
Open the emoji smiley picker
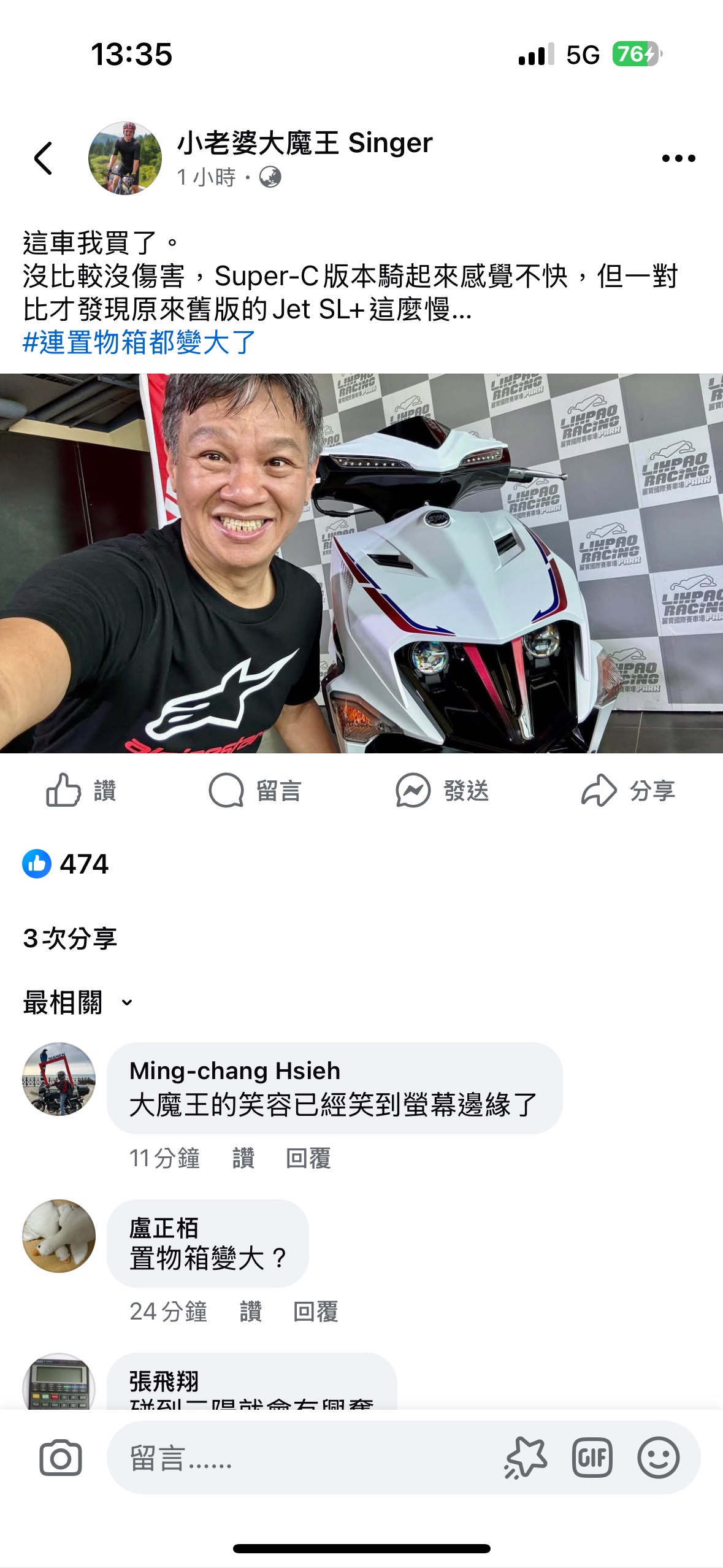pos(658,1458)
